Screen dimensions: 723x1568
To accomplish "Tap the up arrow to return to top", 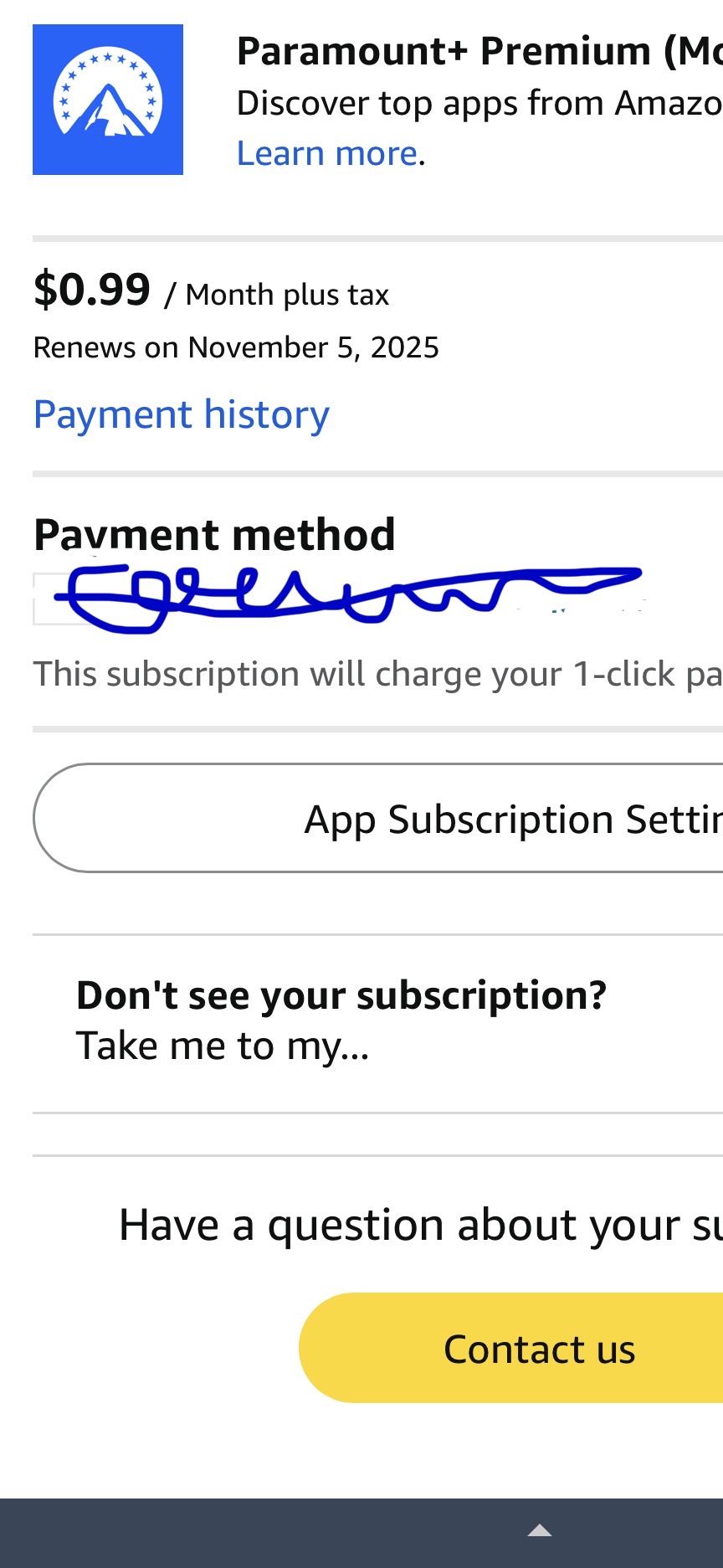I will click(540, 1531).
